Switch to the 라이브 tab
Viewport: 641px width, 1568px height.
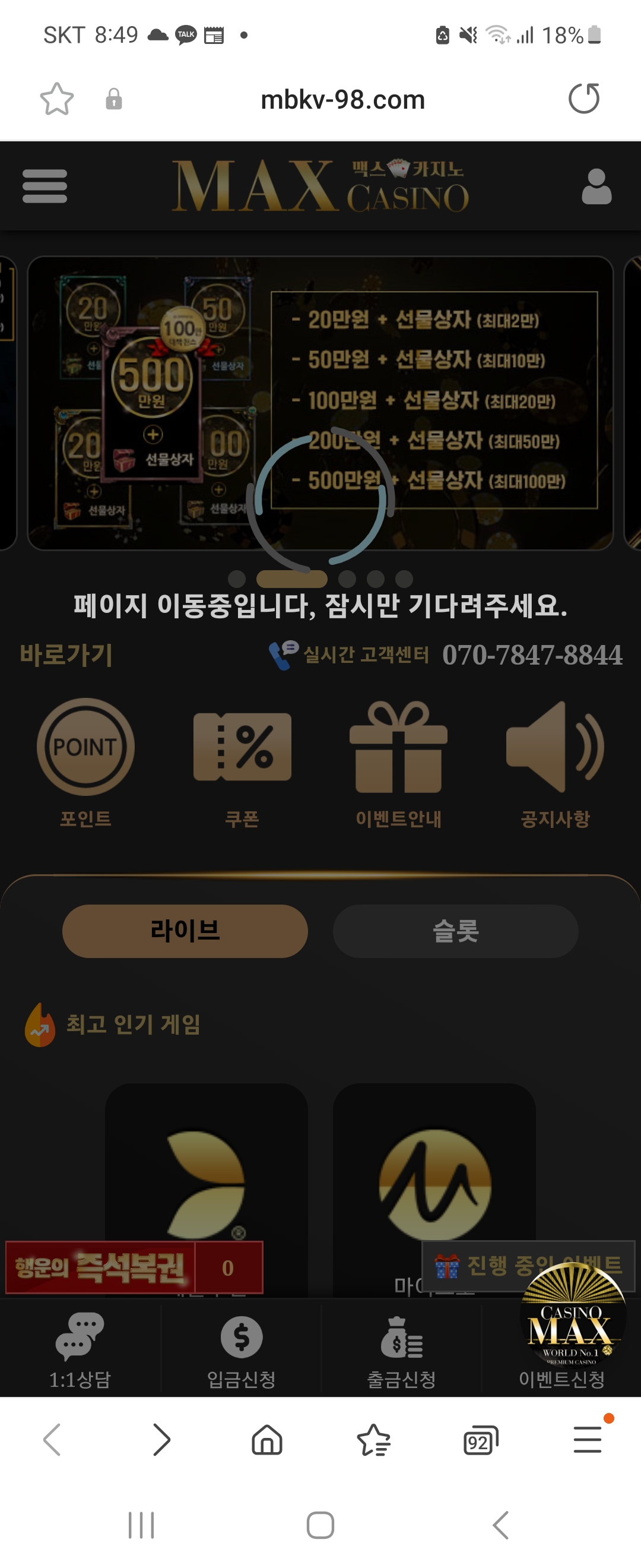click(185, 931)
